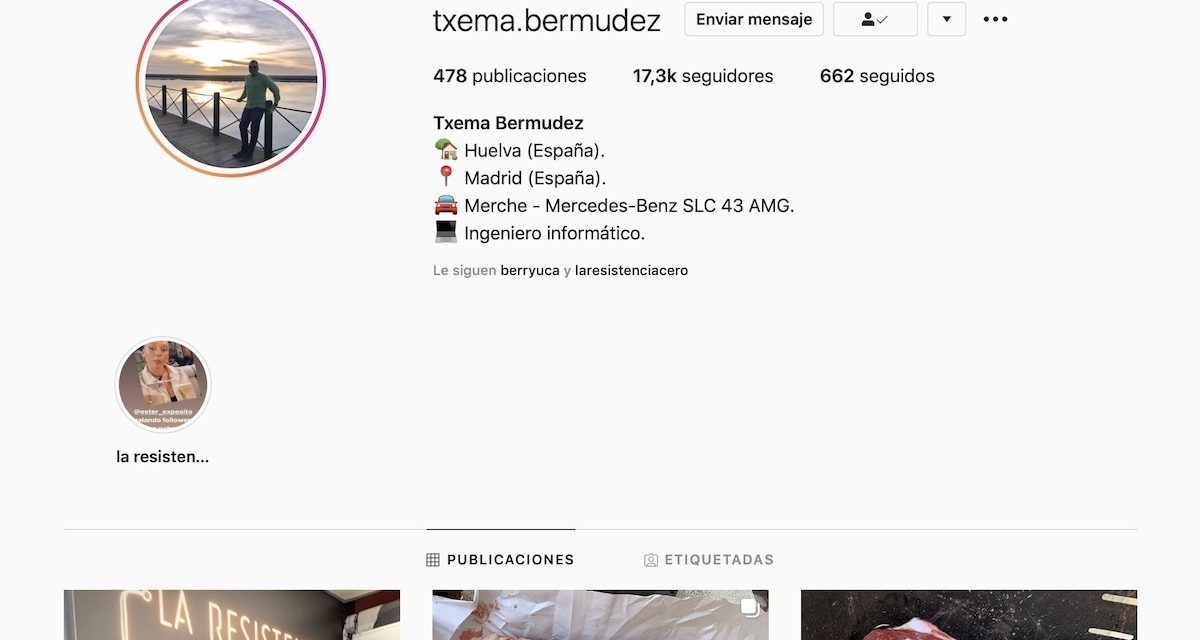Open berryuca's profile link
The image size is (1200, 640).
(x=529, y=270)
